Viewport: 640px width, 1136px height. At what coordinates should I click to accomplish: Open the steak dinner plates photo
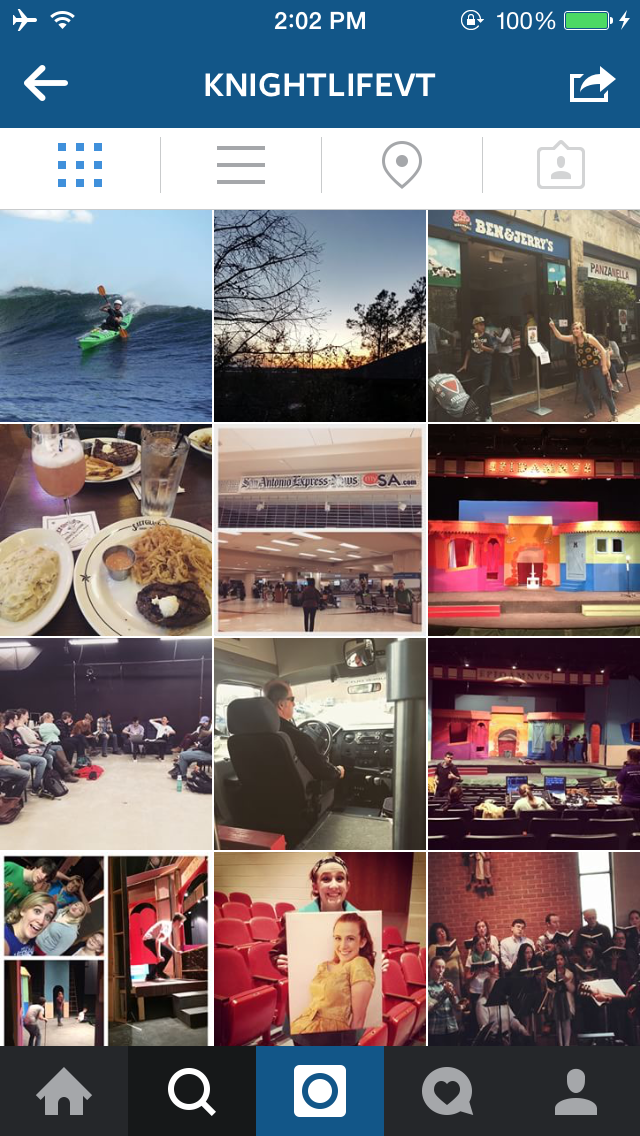click(106, 530)
